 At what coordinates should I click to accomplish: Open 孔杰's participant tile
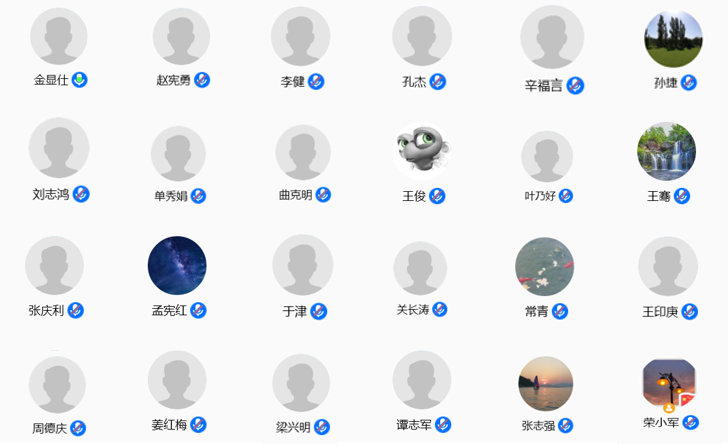click(422, 36)
